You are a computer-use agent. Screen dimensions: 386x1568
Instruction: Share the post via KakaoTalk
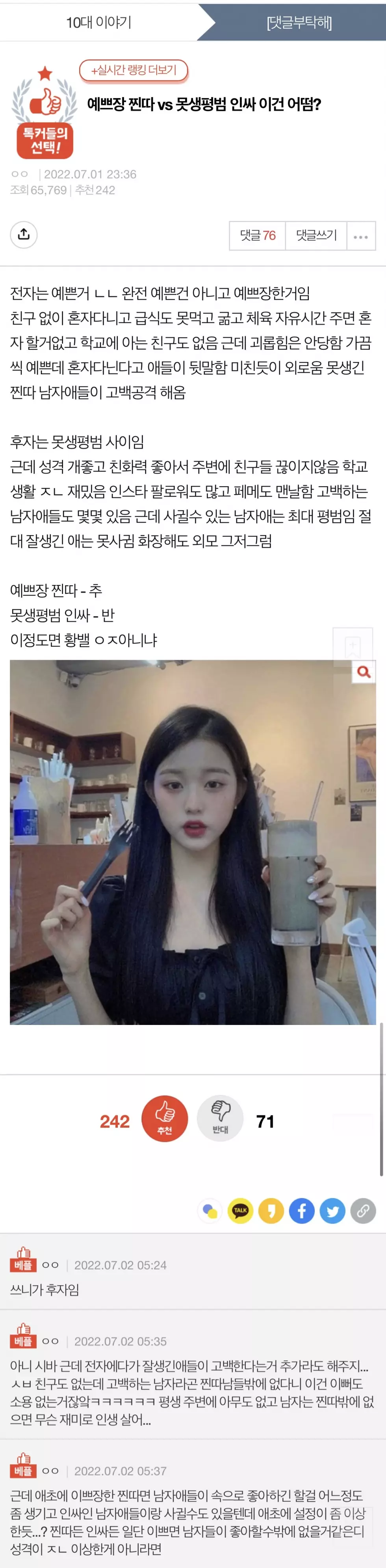click(240, 1211)
